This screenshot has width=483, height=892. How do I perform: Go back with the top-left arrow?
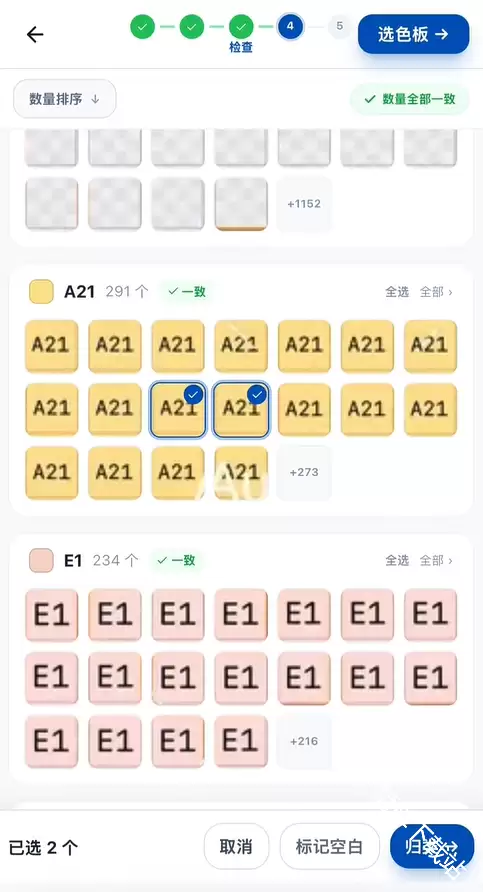[x=35, y=35]
